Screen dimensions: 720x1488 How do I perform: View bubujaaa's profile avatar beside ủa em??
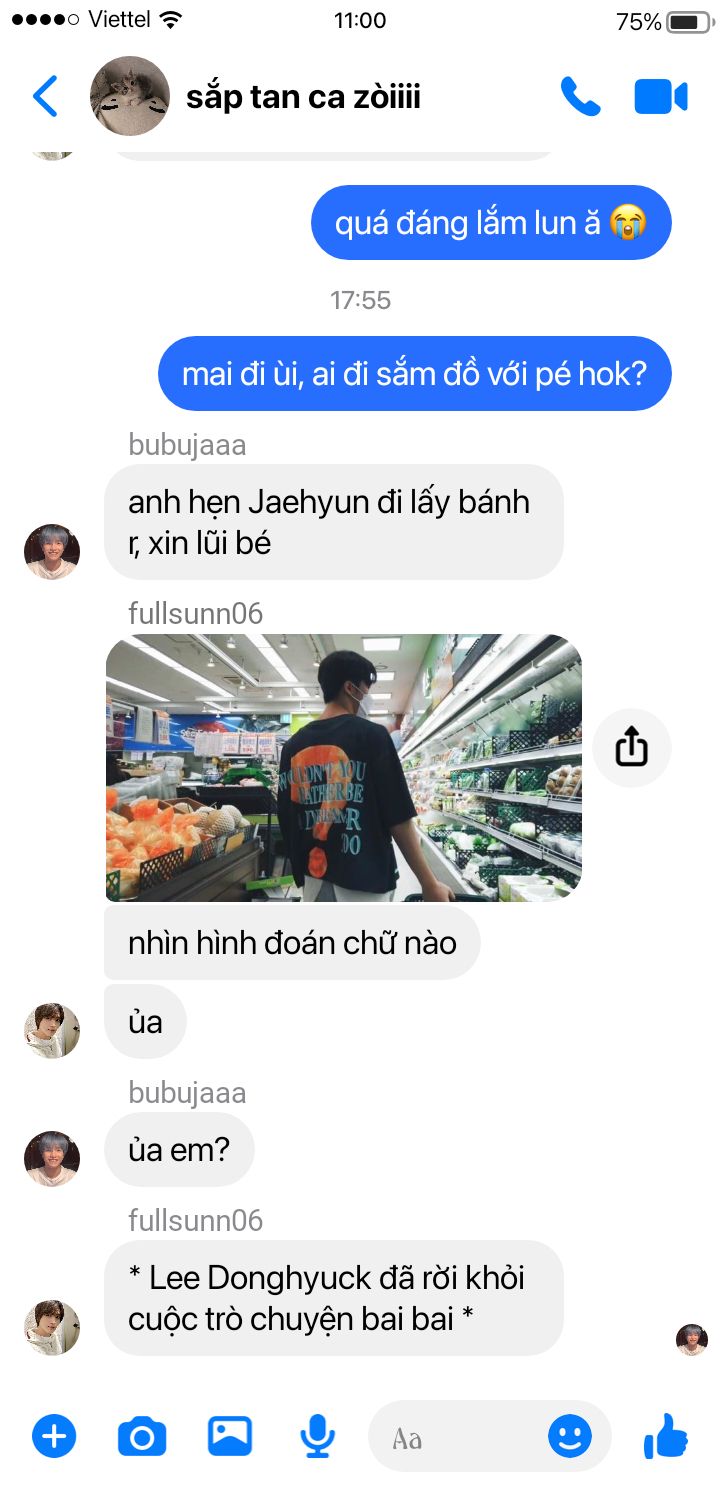[x=52, y=1159]
